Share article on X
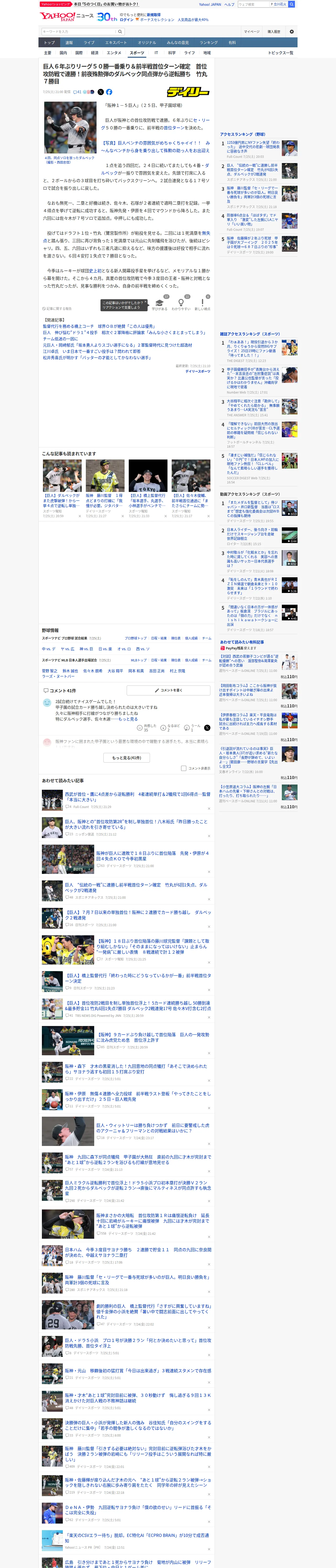The image size is (336, 1568). (x=101, y=92)
